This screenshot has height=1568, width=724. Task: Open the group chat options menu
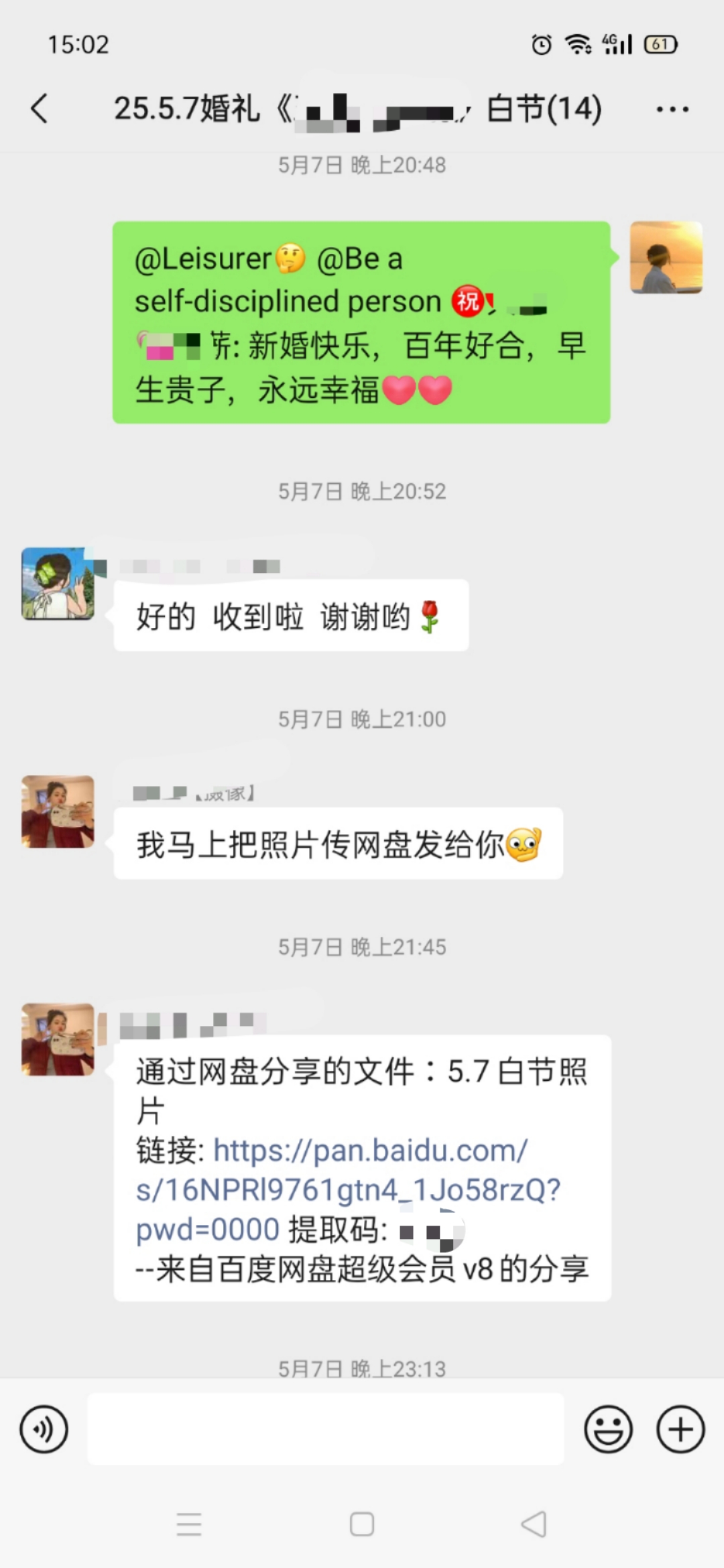[x=672, y=109]
